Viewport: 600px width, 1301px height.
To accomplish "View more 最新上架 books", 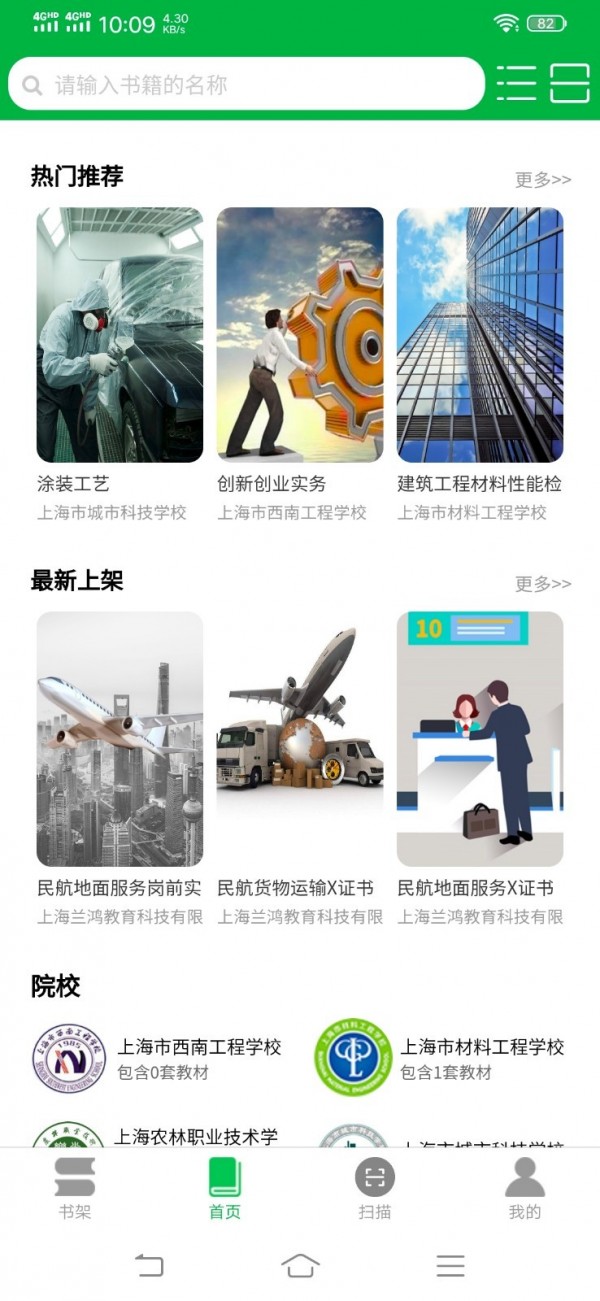I will (x=543, y=584).
